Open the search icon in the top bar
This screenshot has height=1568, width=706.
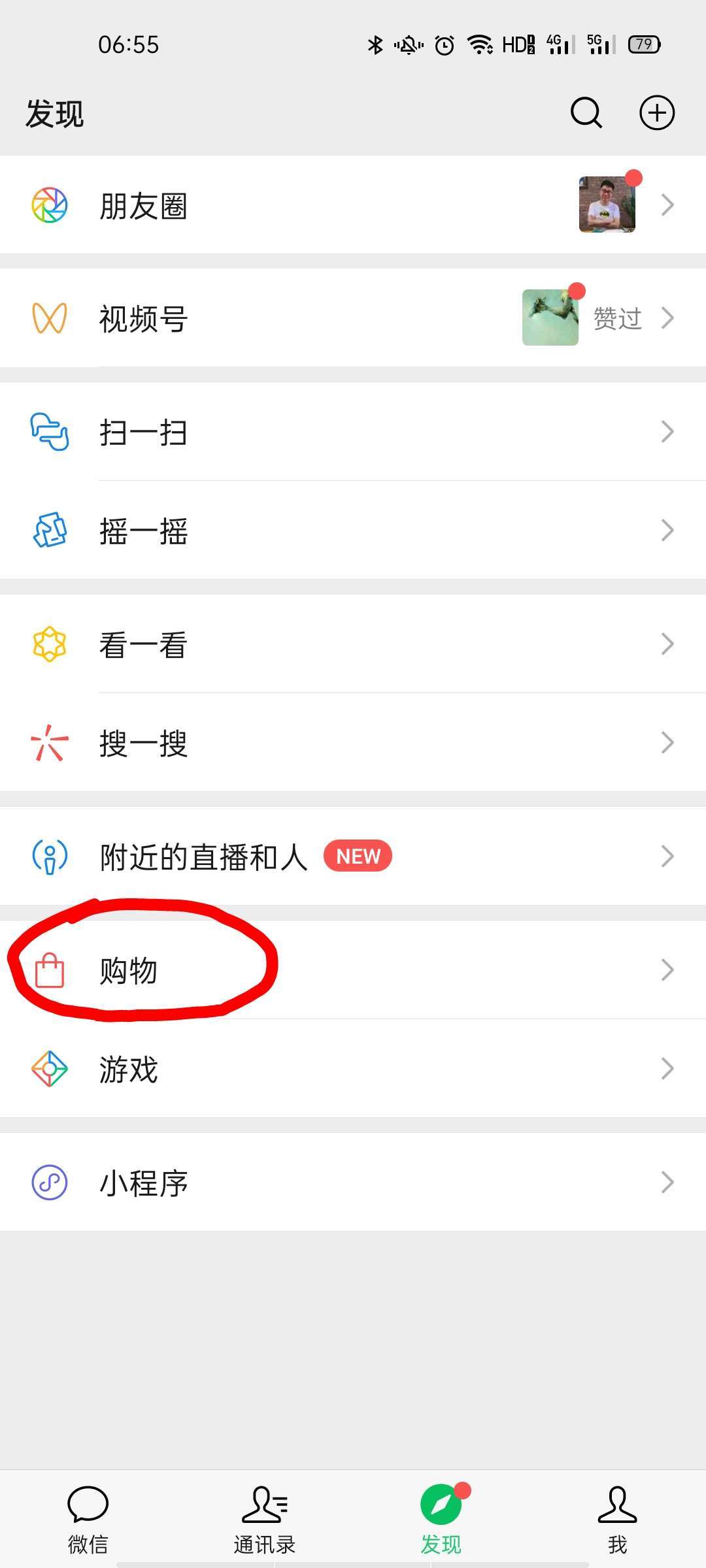click(x=586, y=113)
